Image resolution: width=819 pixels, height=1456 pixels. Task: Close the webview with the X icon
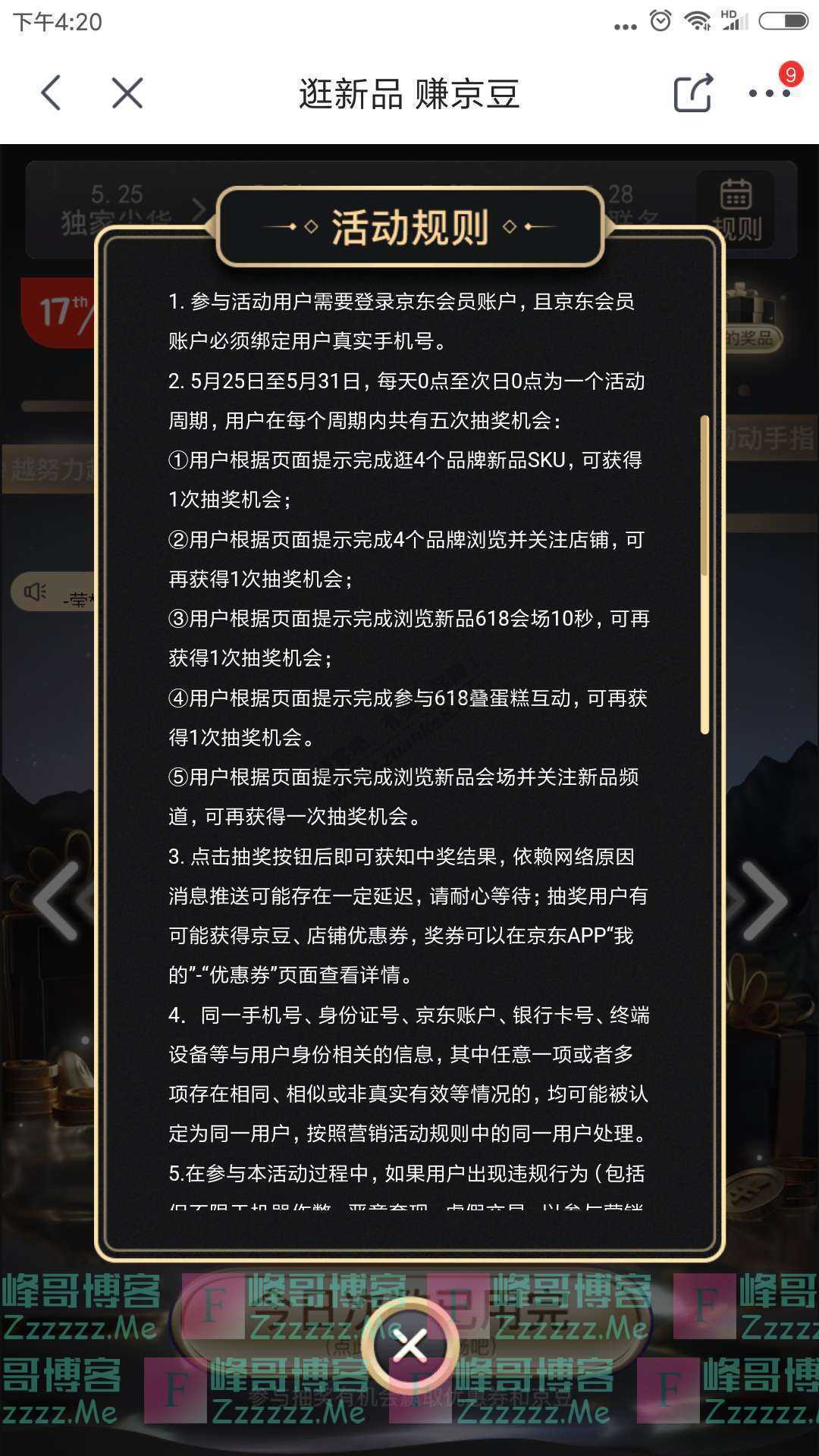127,94
